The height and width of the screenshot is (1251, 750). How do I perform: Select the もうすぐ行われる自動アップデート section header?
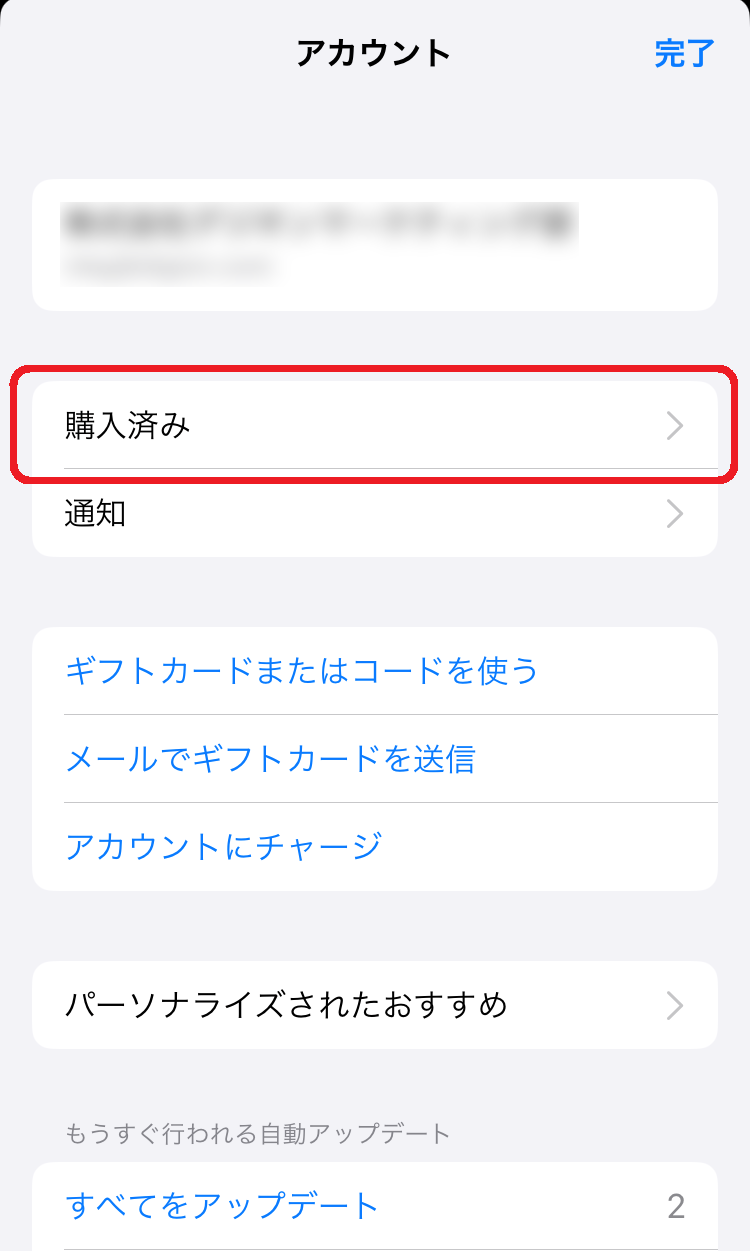coord(256,1133)
